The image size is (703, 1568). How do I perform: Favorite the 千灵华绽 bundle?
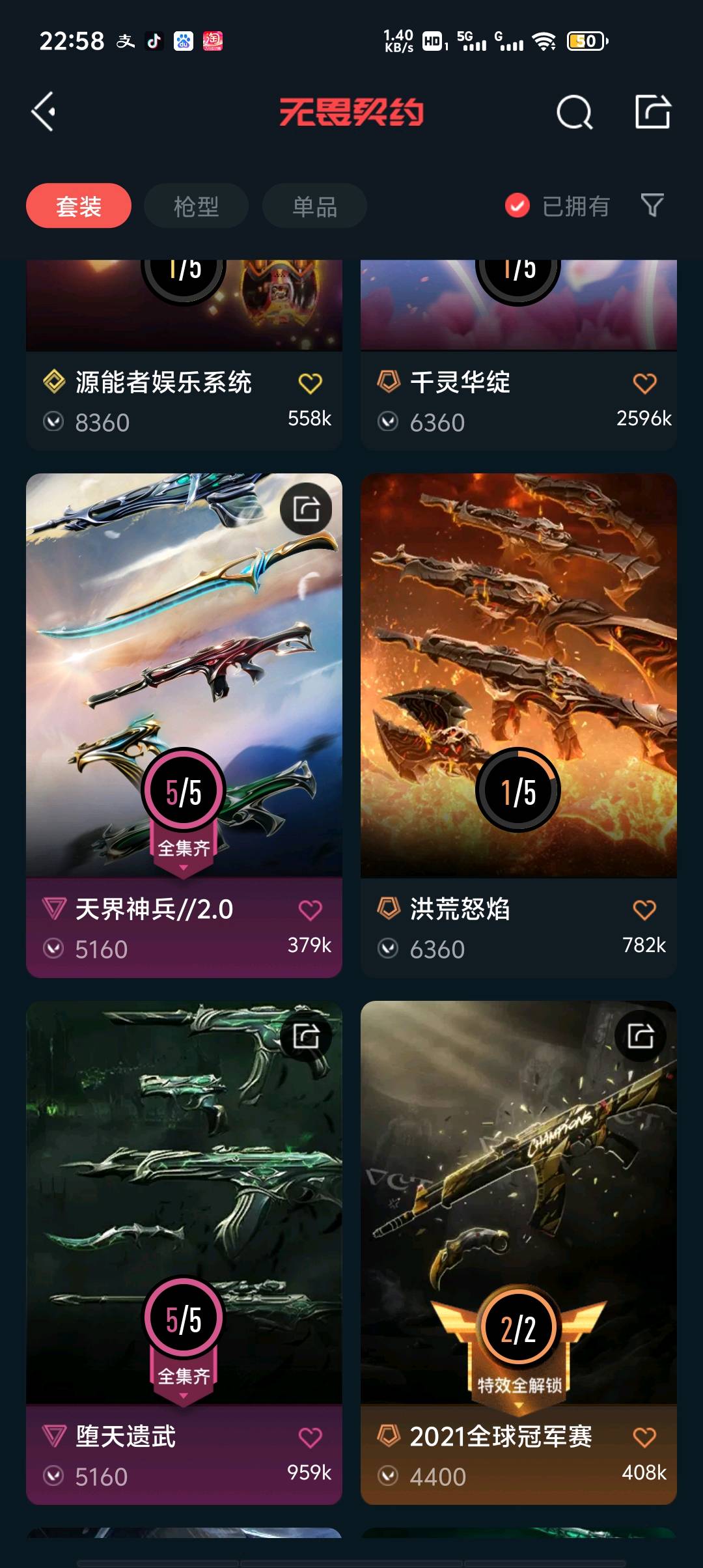(x=644, y=383)
